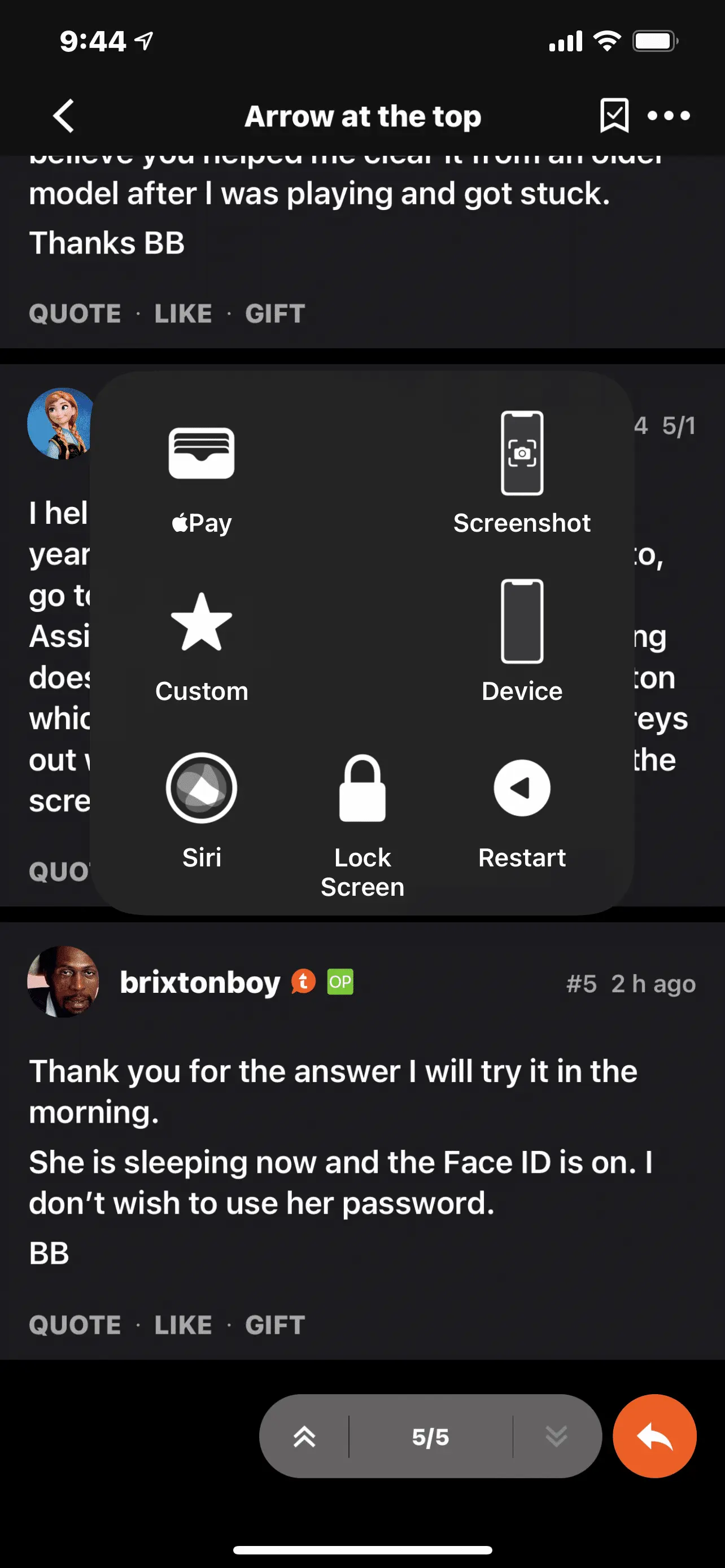Open the three-dot overflow menu

point(669,116)
